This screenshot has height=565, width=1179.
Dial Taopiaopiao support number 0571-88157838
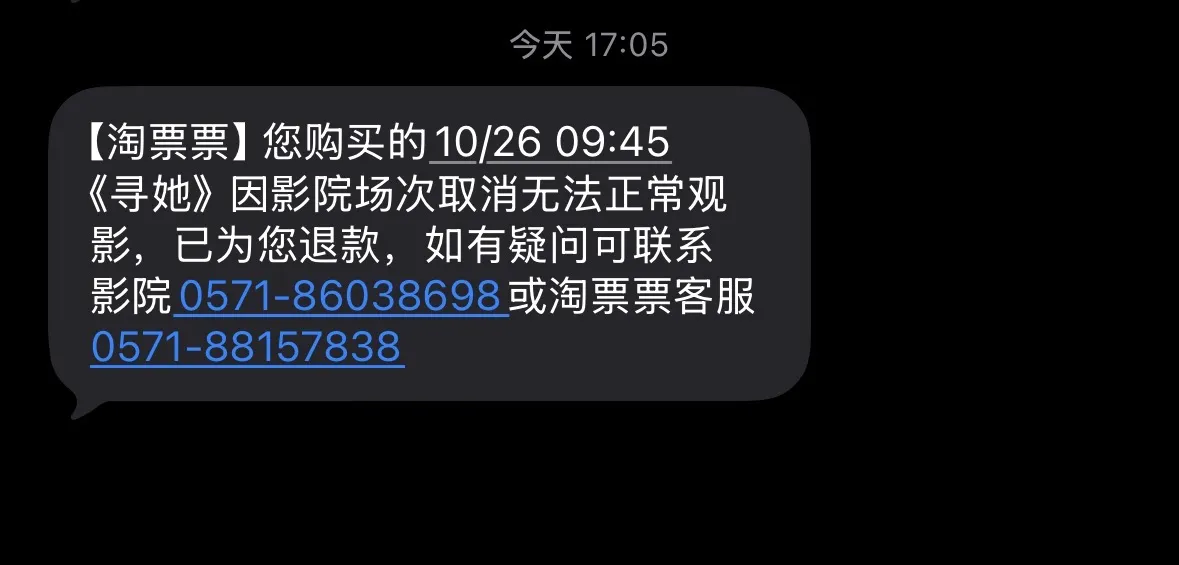246,347
